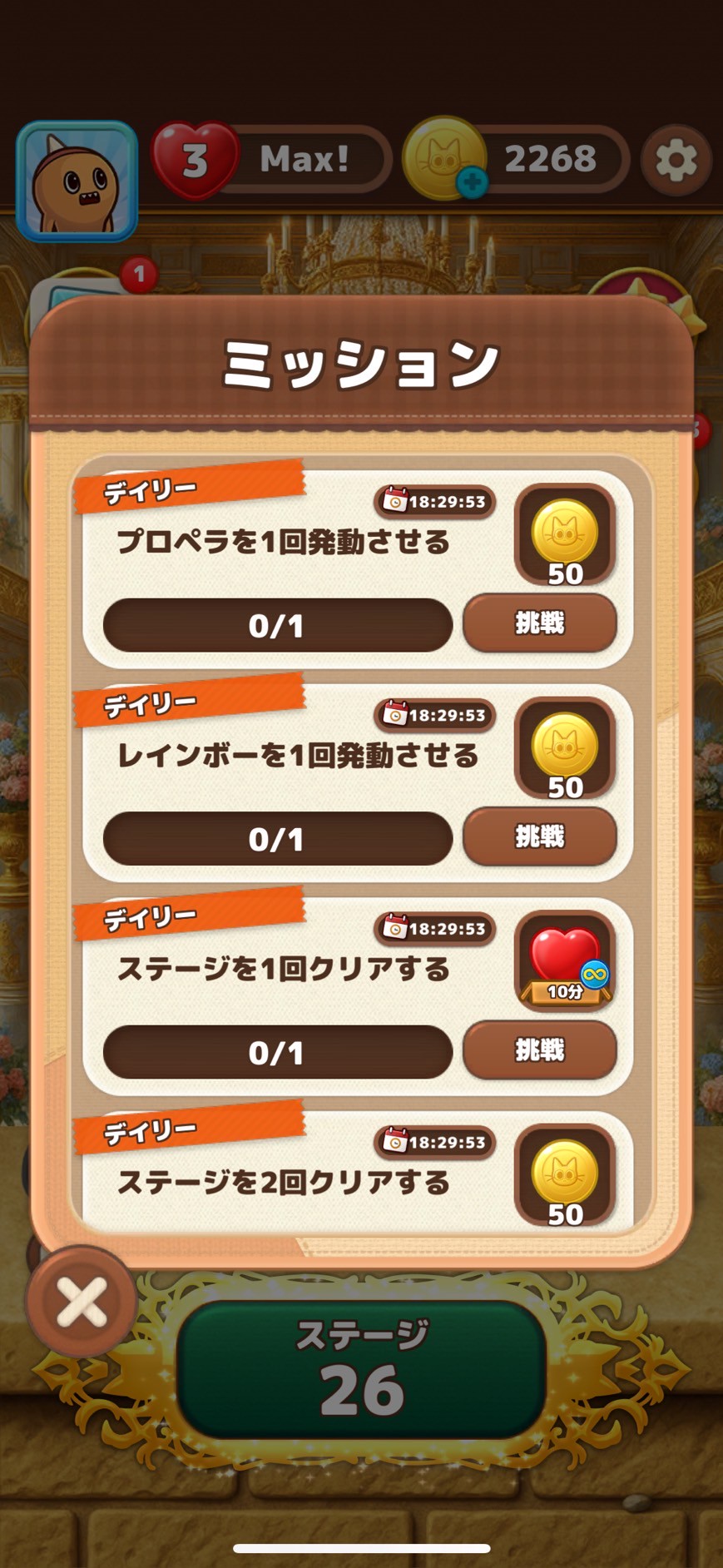This screenshot has height=1568, width=723.
Task: Tap the Max! hearts label
Action: [x=306, y=160]
